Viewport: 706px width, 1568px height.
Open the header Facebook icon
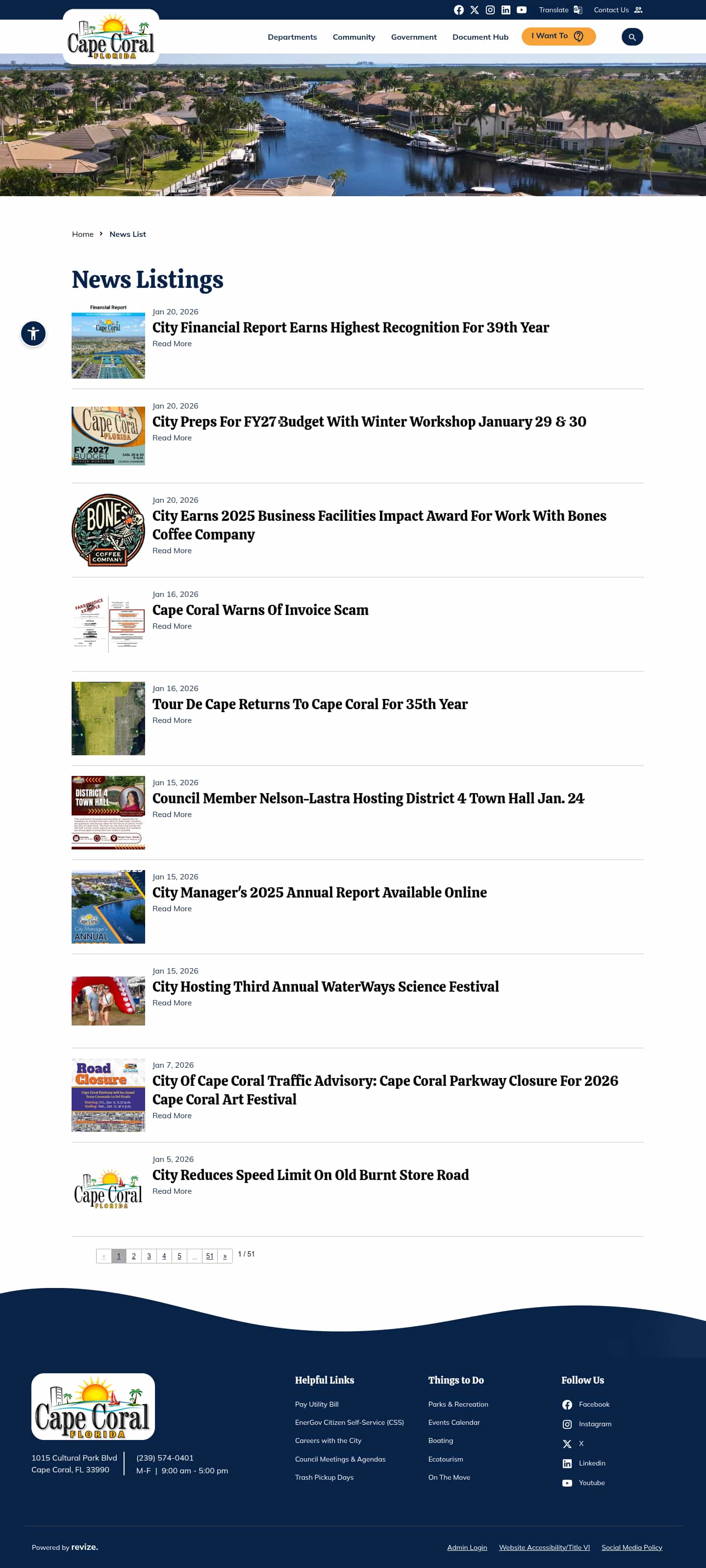pos(458,10)
